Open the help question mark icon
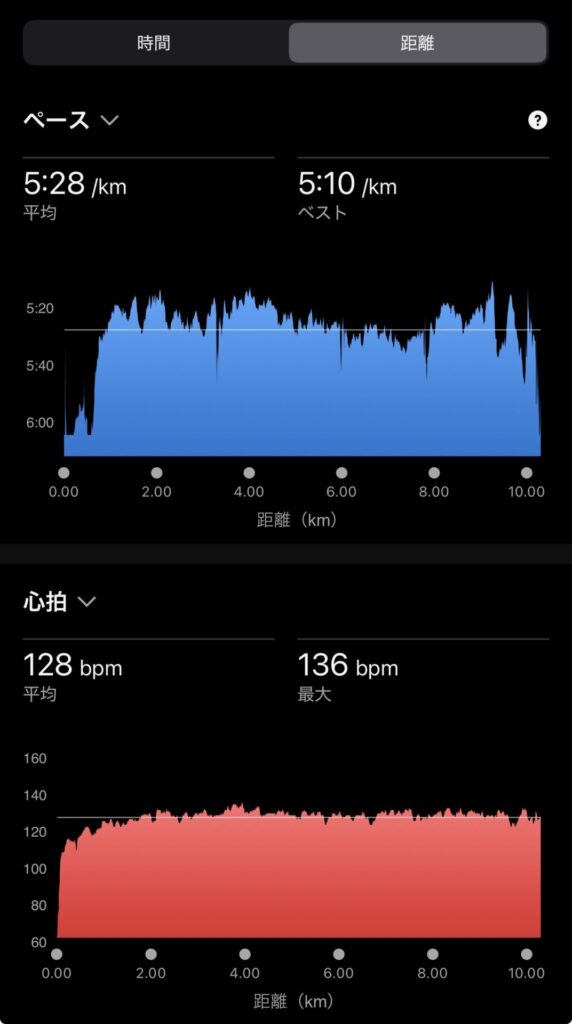Viewport: 572px width, 1024px height. click(537, 120)
